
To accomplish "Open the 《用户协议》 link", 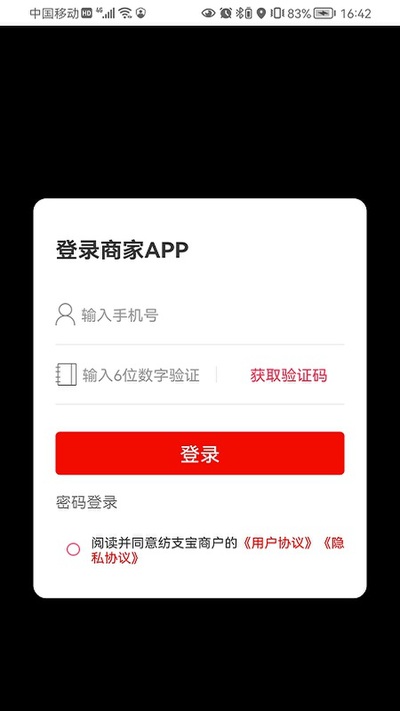I will pos(277,543).
